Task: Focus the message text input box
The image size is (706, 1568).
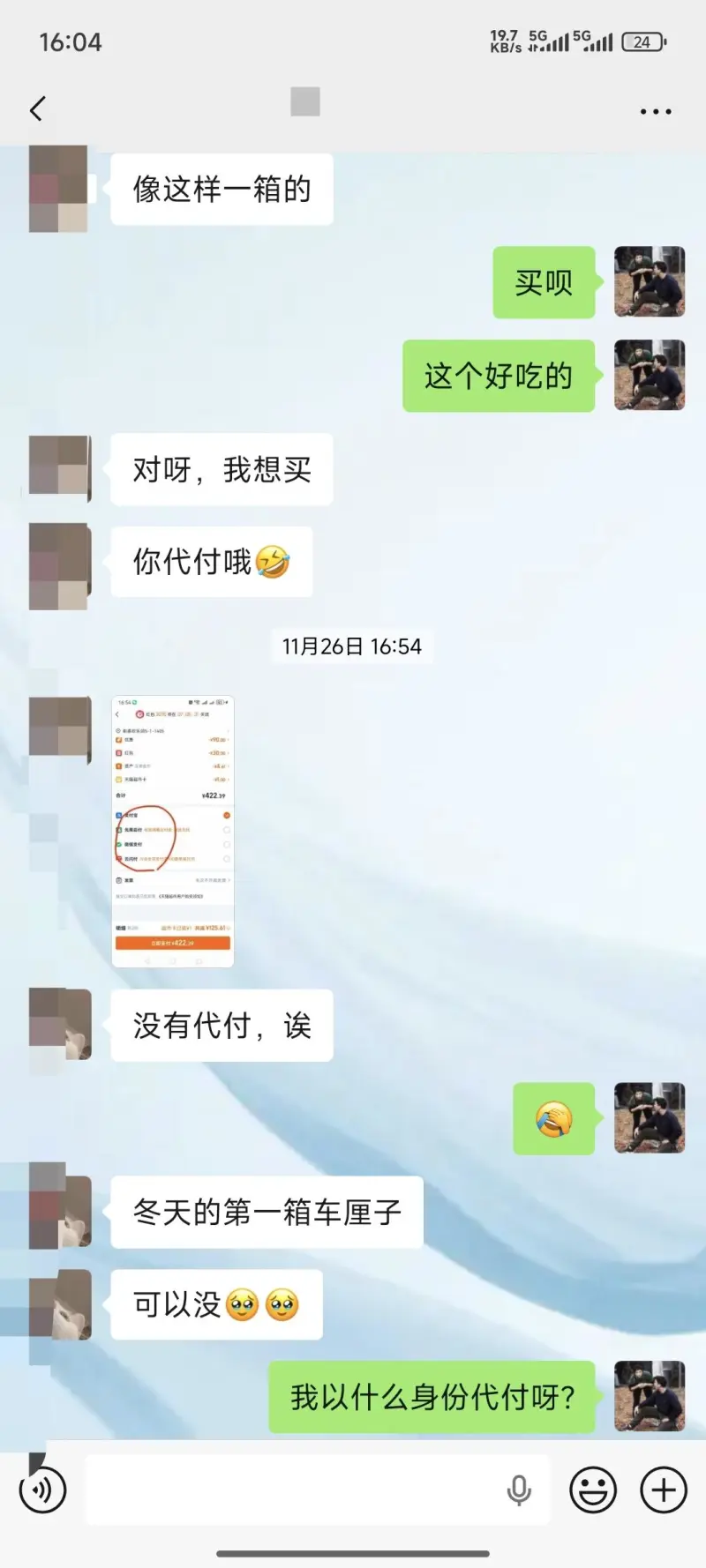Action: [291, 1490]
